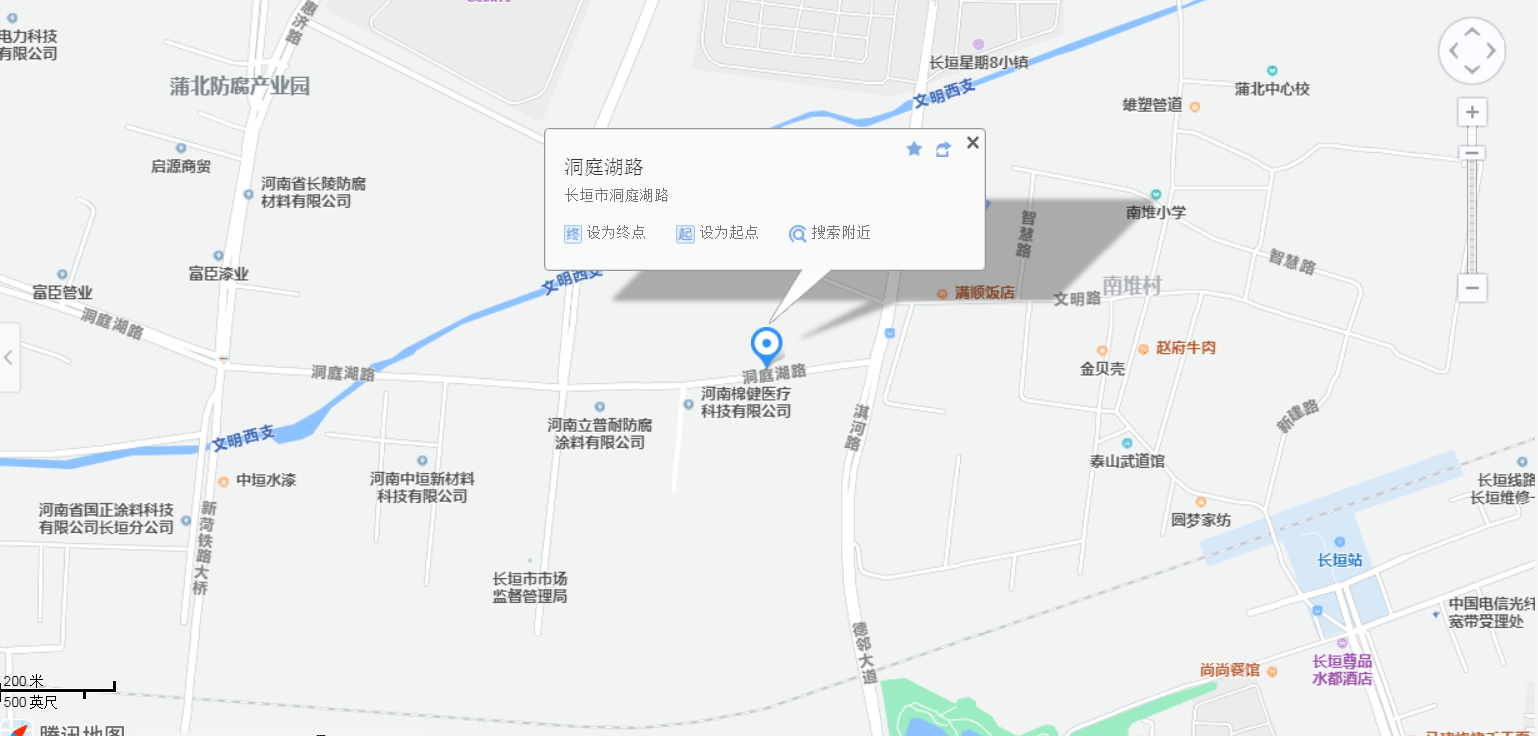Close the 洞庭湖路 info popup
Screen dimensions: 1538x736
coord(972,143)
